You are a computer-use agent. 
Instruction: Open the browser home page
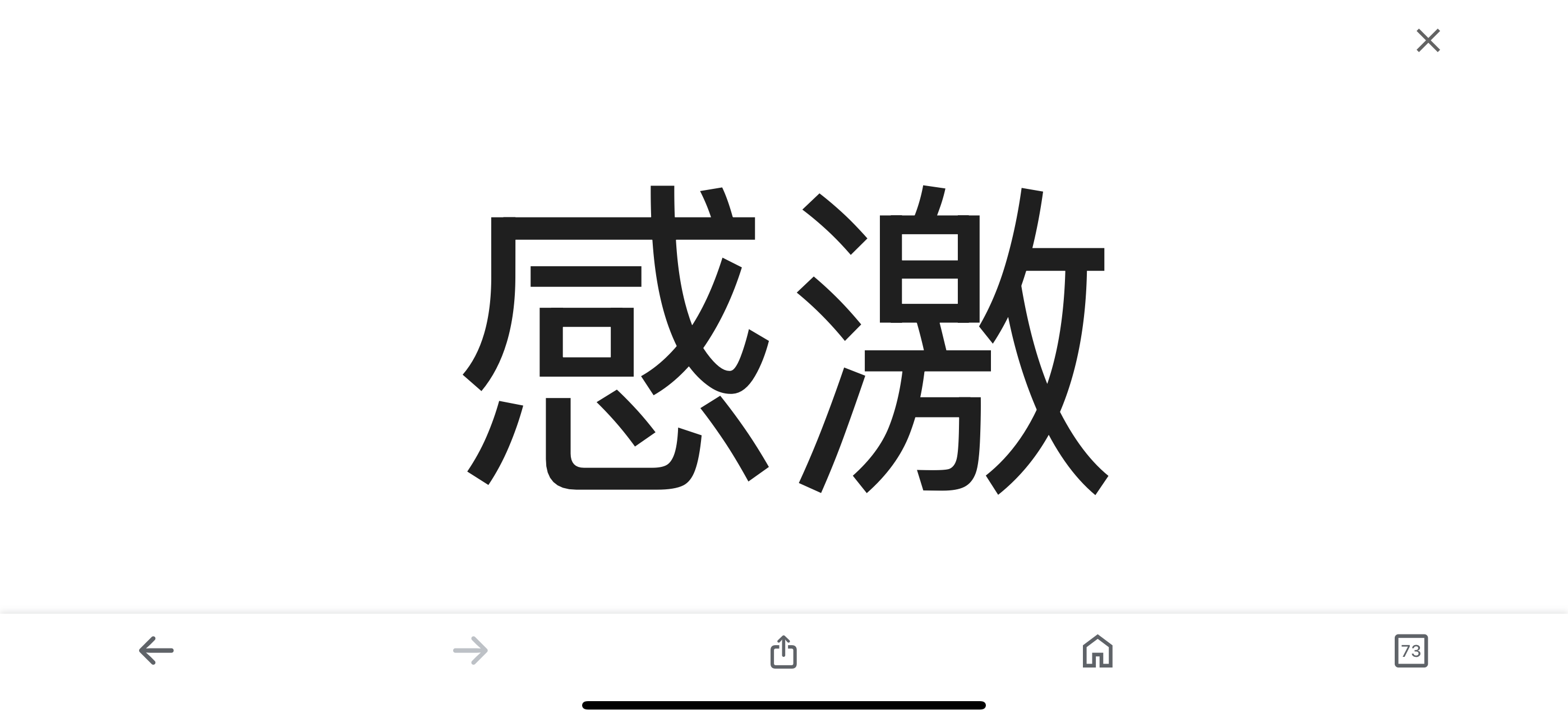point(1097,651)
